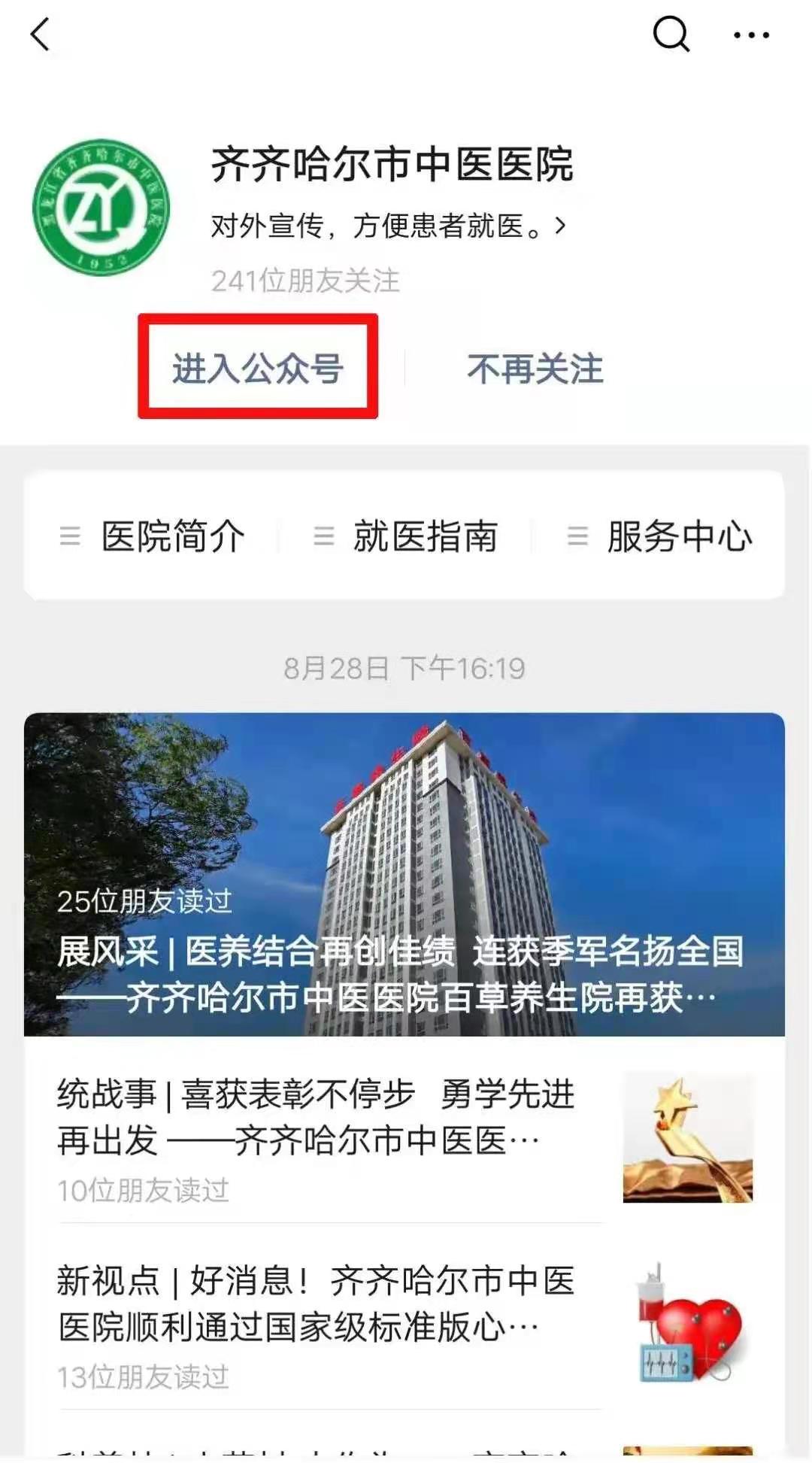Unfollow via 不再关注
The image size is (812, 1463).
[x=535, y=369]
